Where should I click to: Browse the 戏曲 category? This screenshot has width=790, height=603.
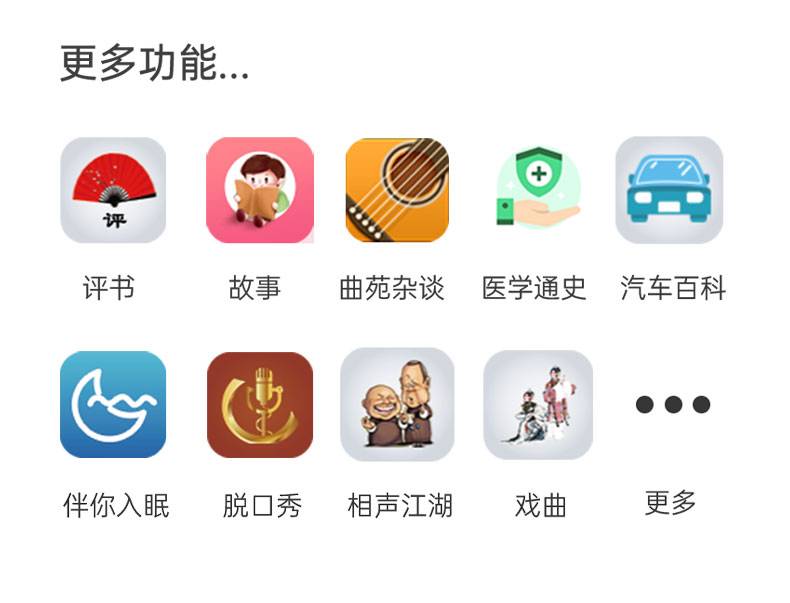[x=538, y=404]
